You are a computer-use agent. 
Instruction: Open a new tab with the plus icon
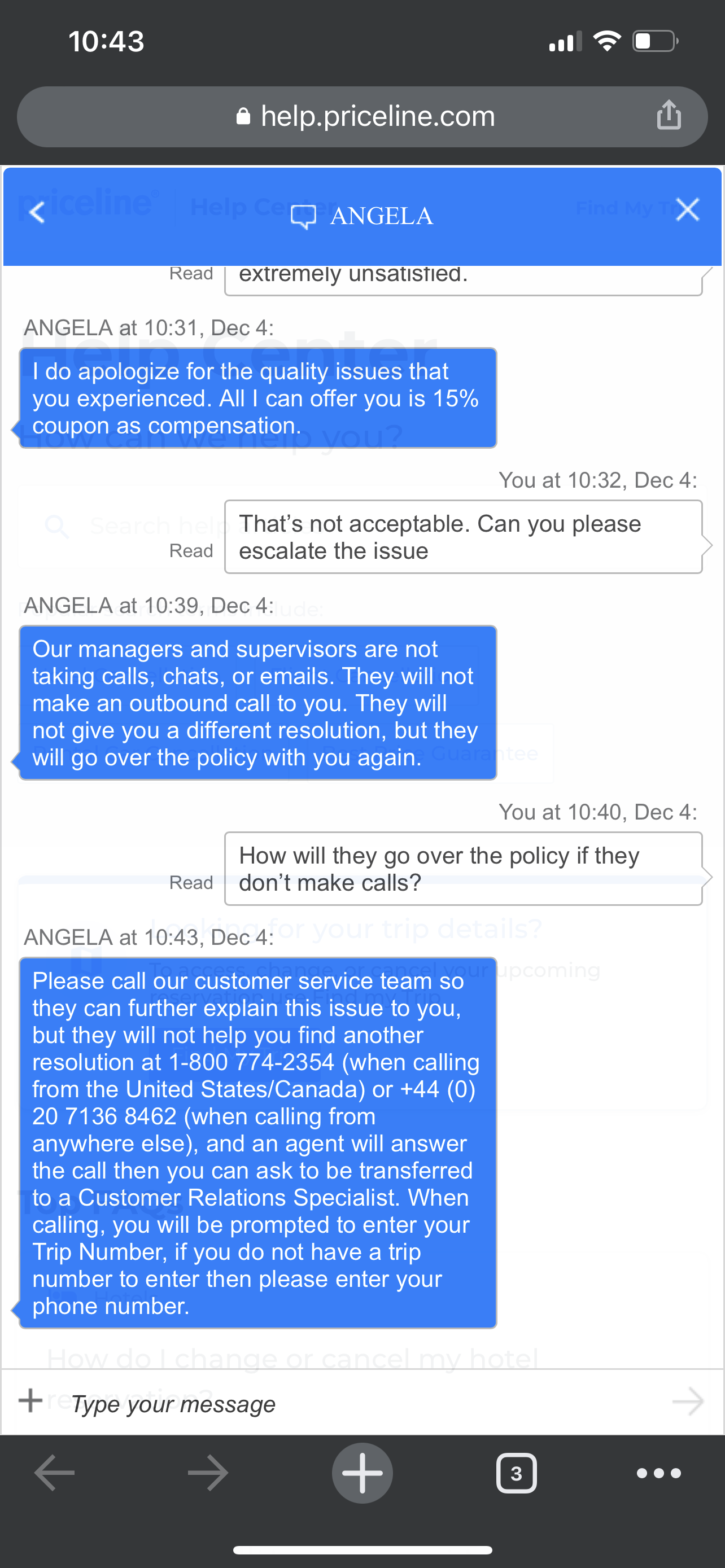[362, 1473]
